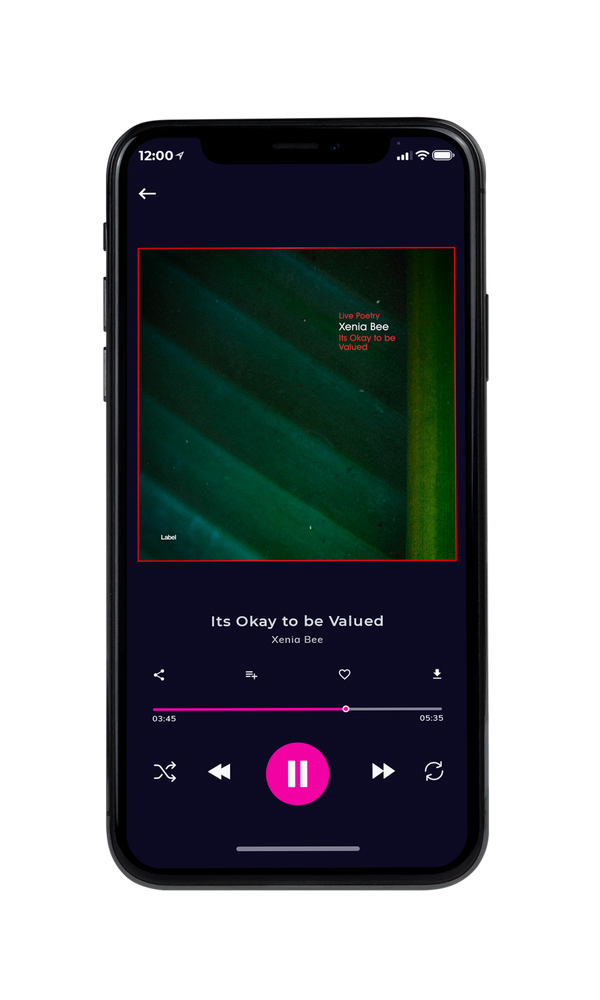
Task: Share the current track
Action: pyautogui.click(x=159, y=675)
